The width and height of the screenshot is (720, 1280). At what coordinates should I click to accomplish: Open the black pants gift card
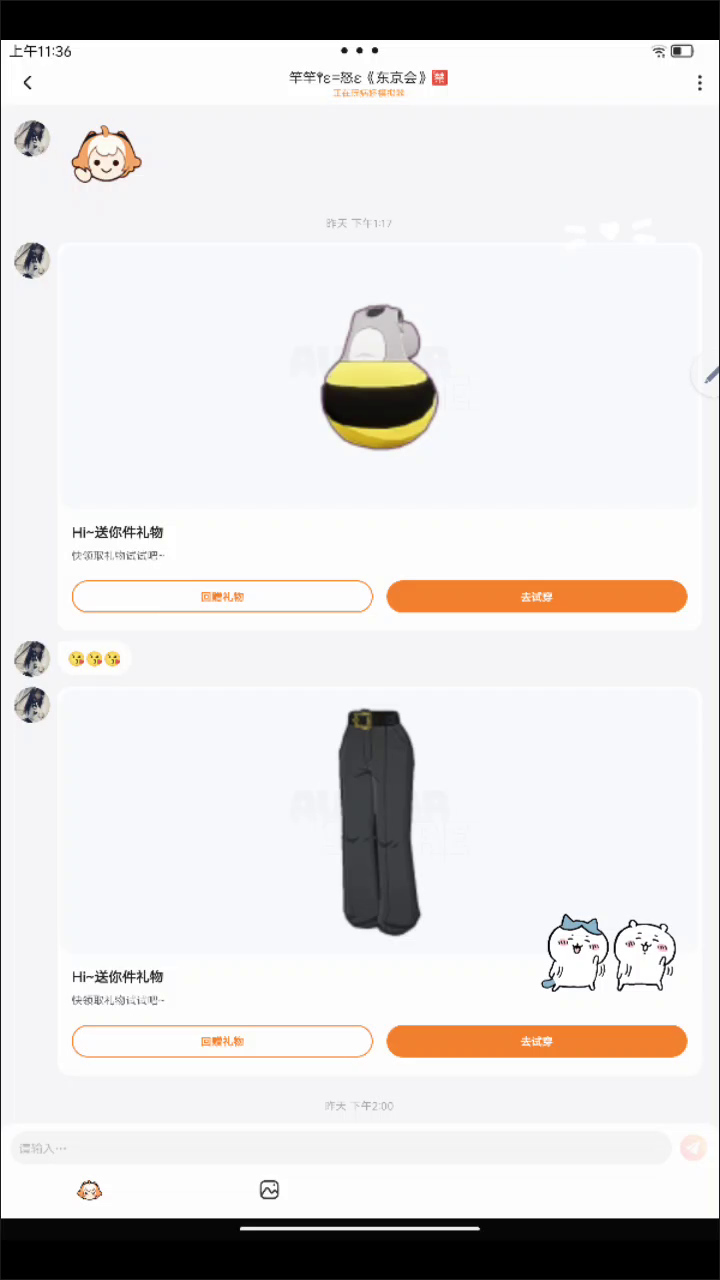pyautogui.click(x=379, y=820)
